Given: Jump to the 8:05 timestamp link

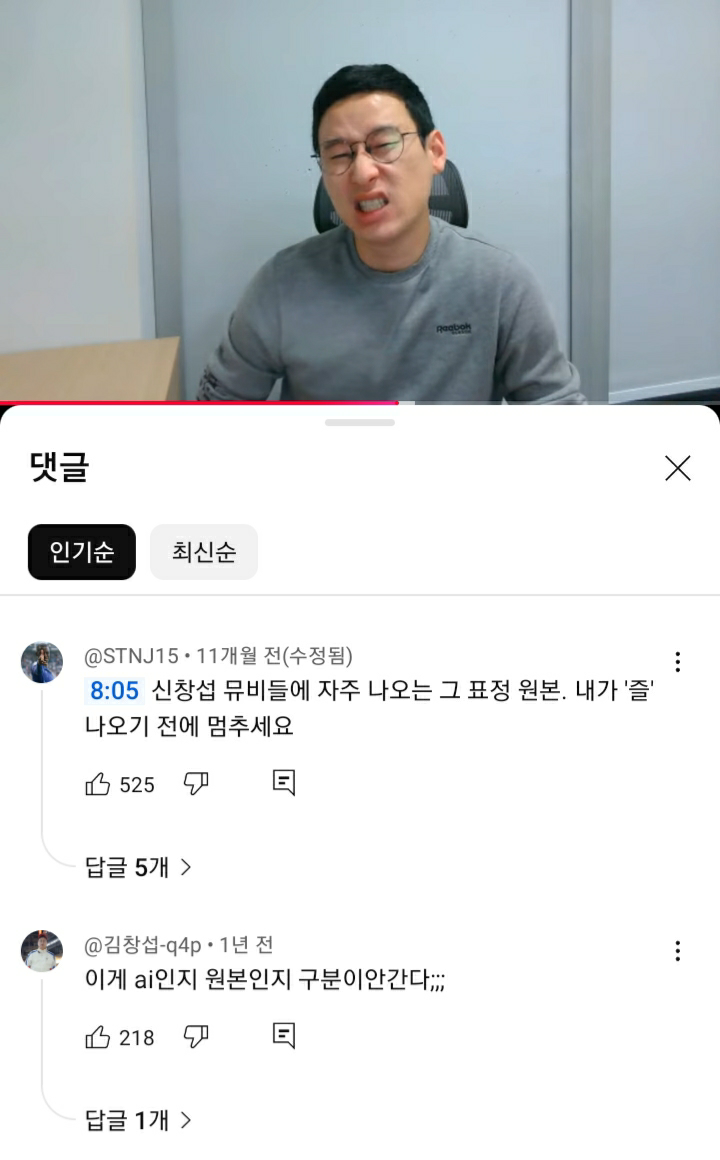Looking at the screenshot, I should tap(114, 691).
